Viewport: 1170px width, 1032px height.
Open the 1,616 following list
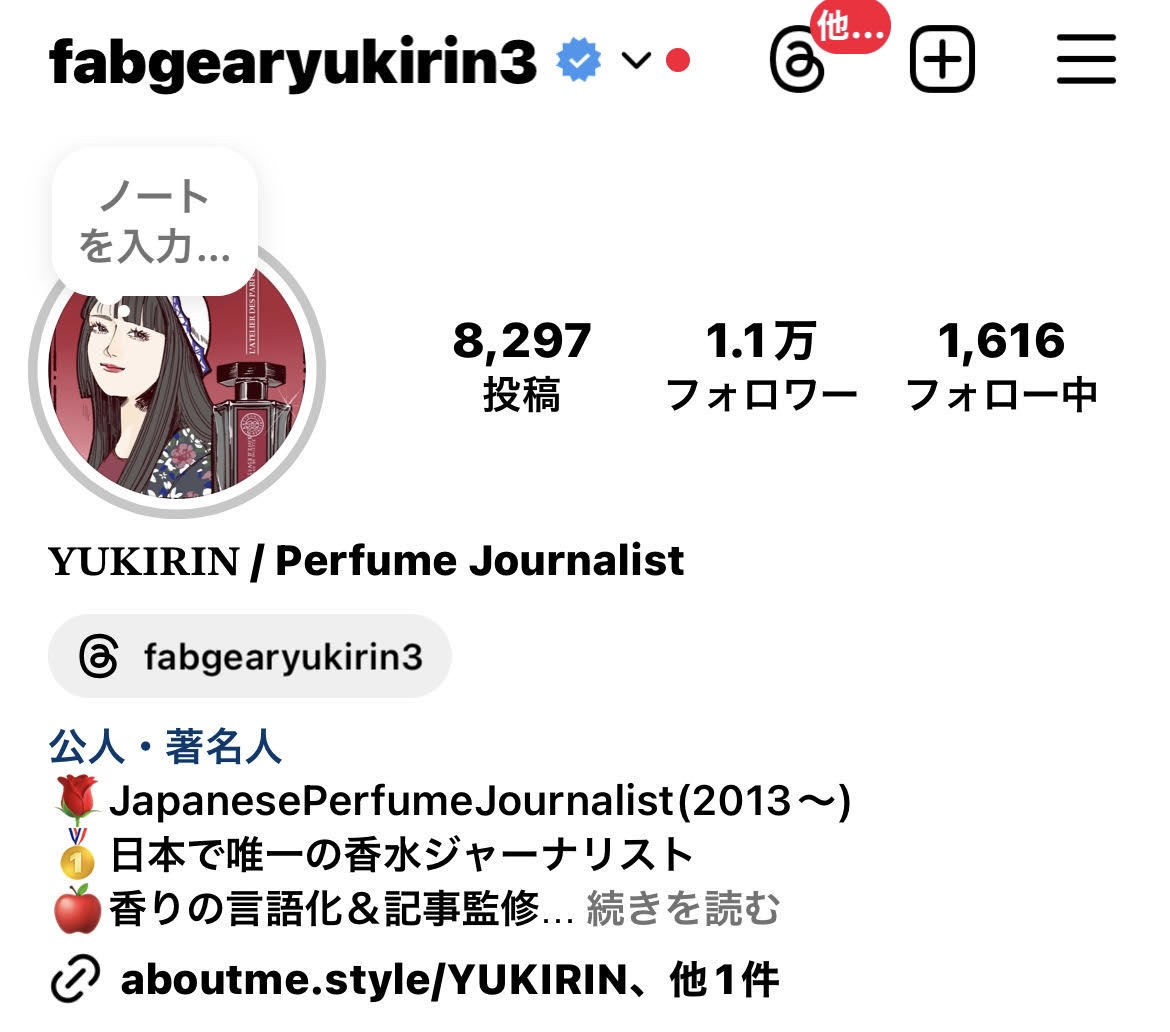(x=1001, y=366)
